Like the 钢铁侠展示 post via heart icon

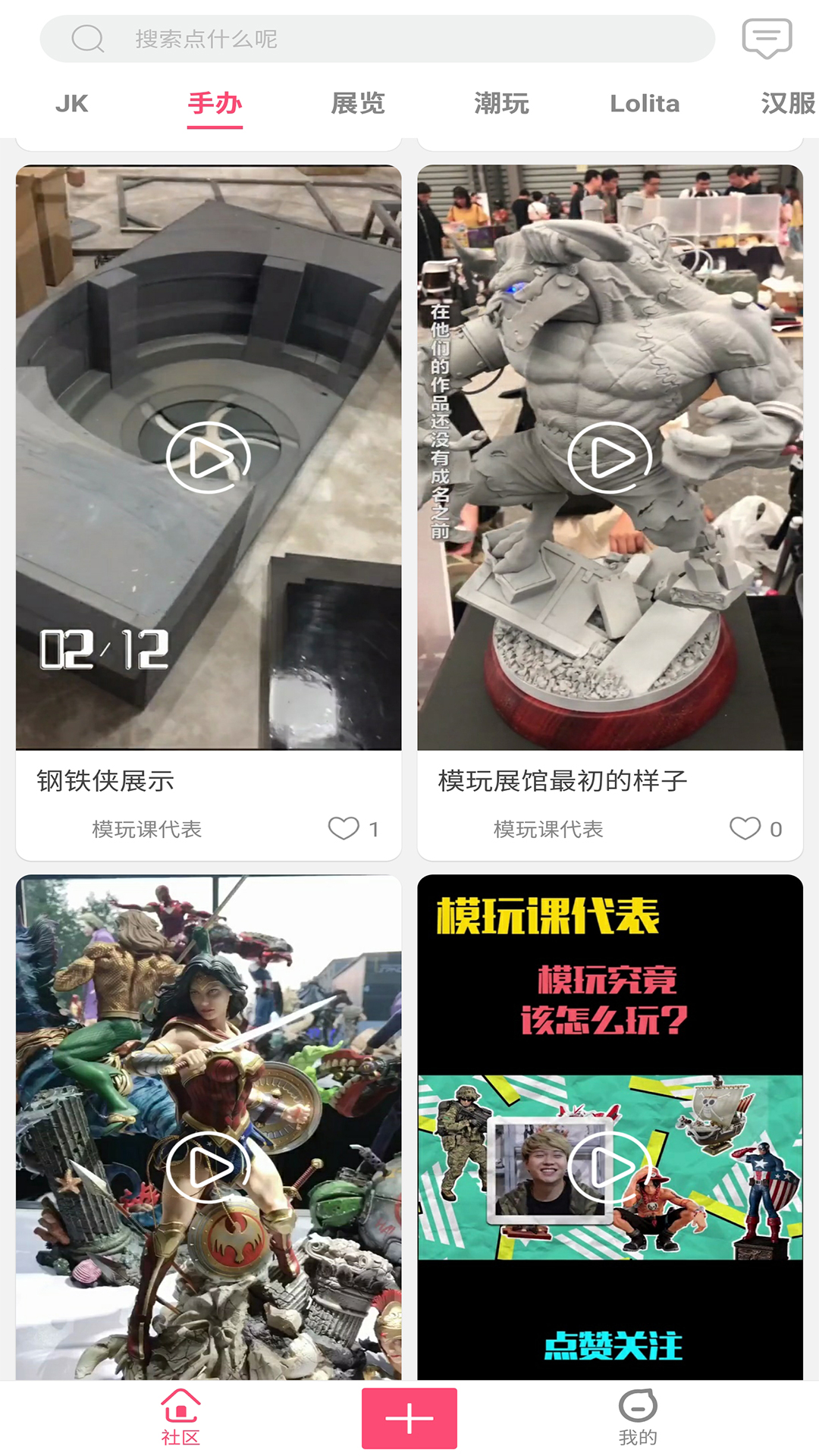coord(345,829)
